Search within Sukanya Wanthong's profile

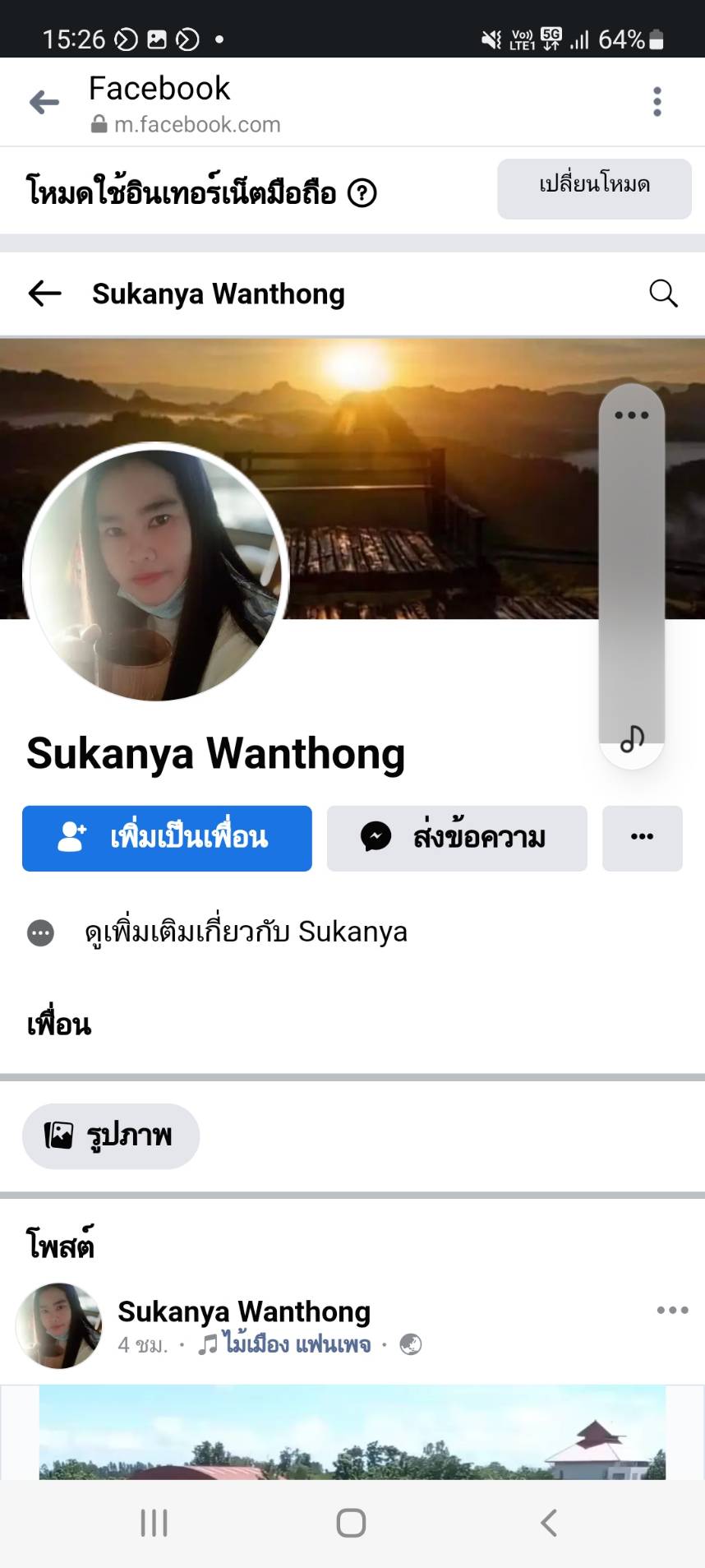pos(662,293)
